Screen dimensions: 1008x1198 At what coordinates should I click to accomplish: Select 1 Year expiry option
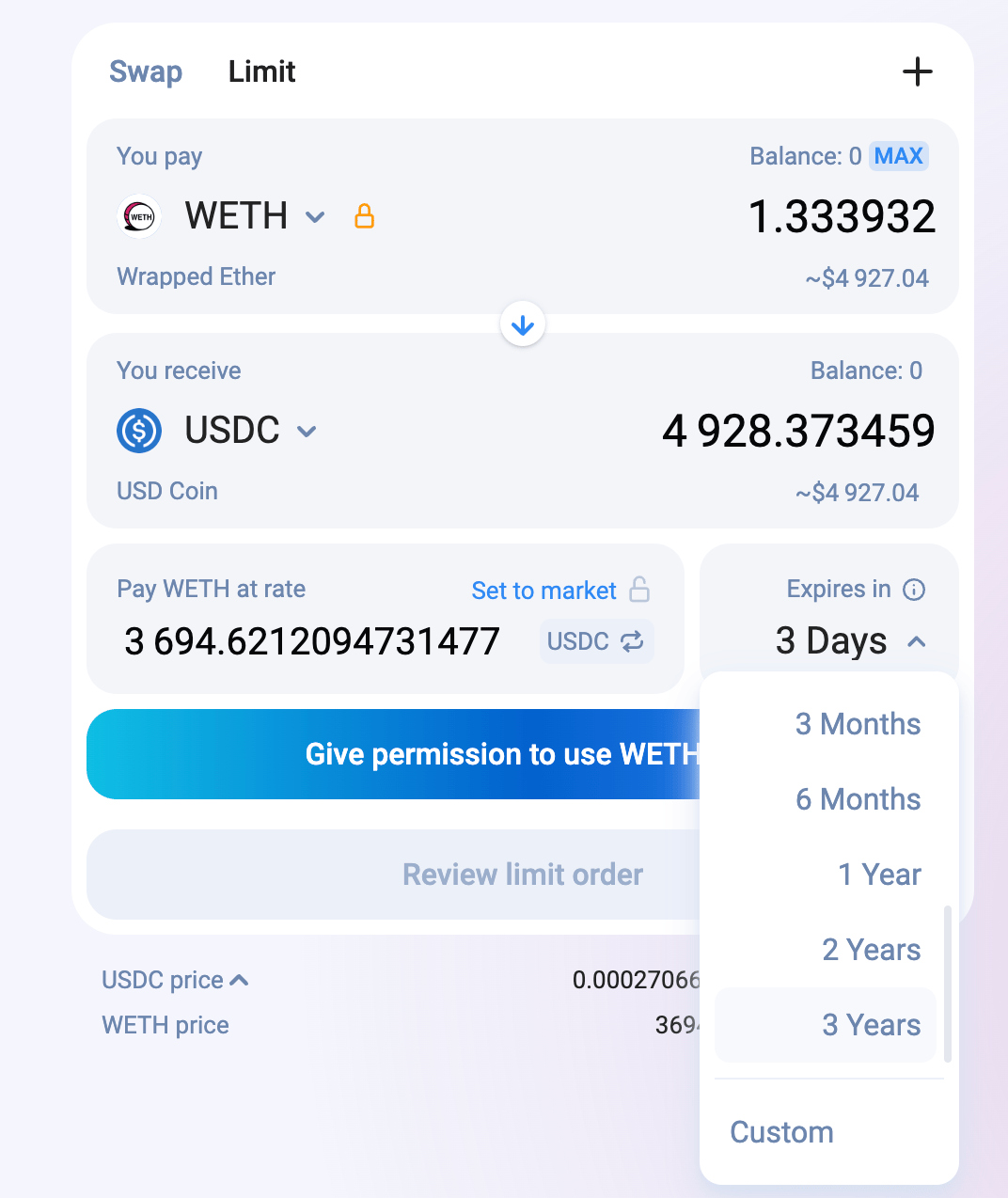(x=878, y=875)
